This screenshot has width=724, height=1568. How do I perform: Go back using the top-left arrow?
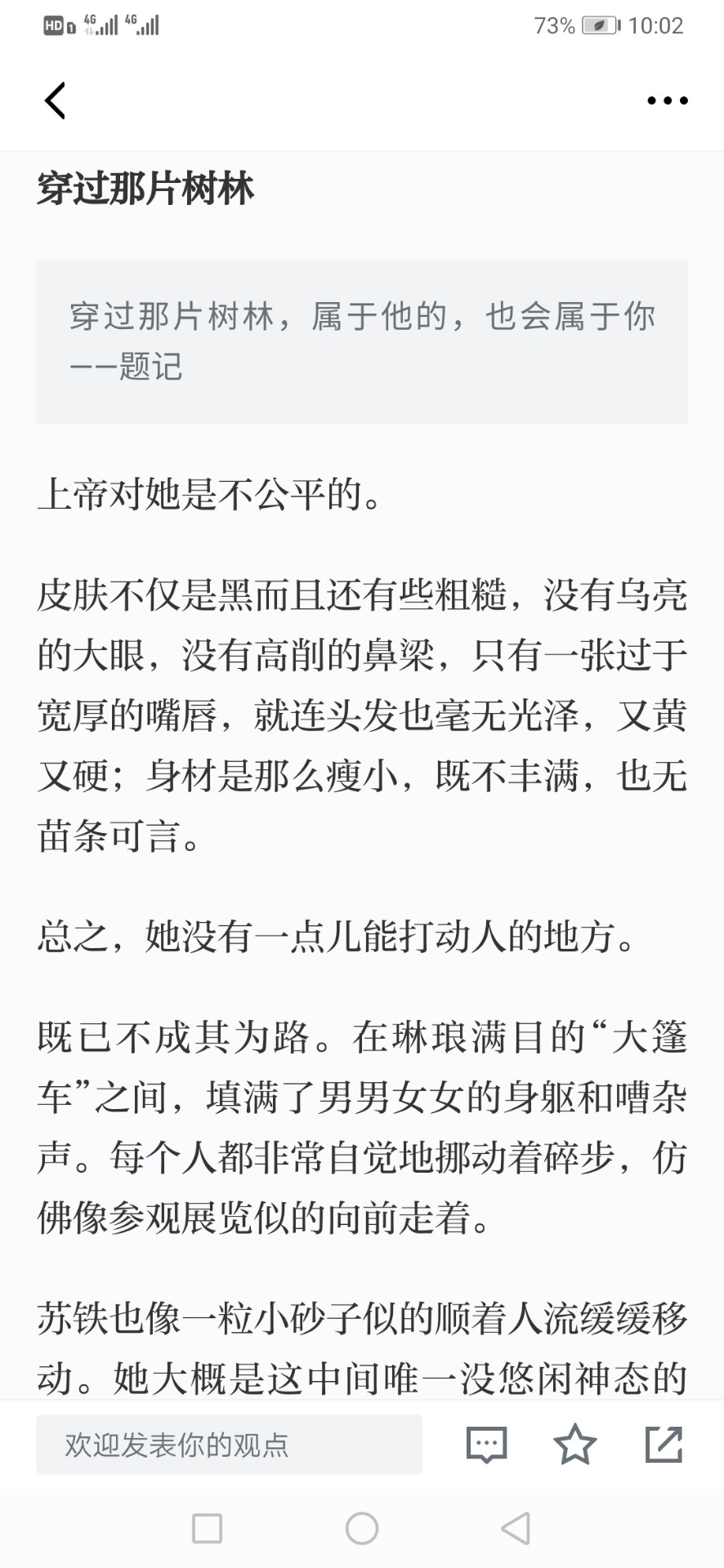coord(55,101)
